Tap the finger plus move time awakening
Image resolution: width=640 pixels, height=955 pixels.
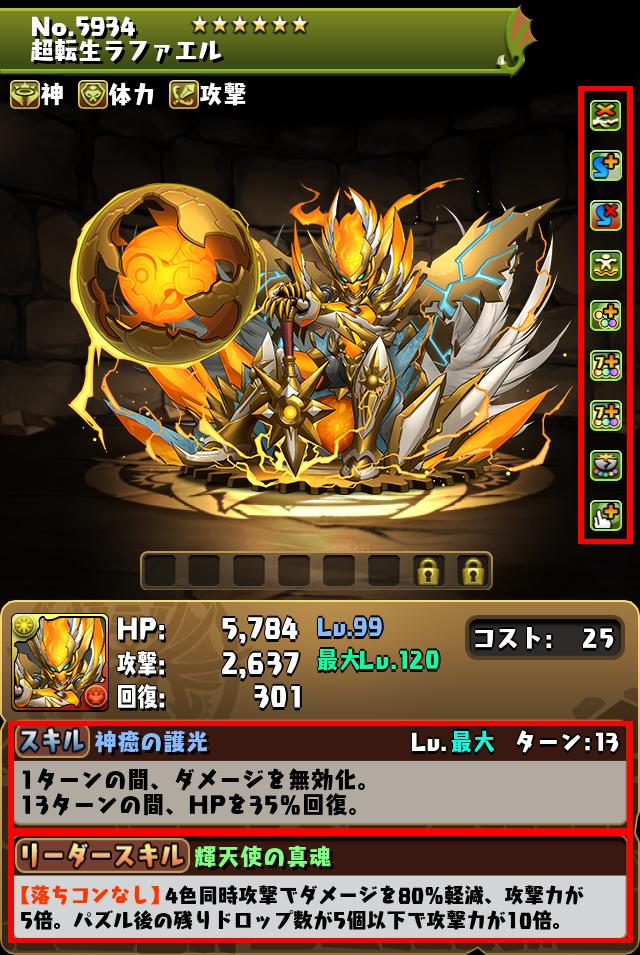tap(606, 515)
